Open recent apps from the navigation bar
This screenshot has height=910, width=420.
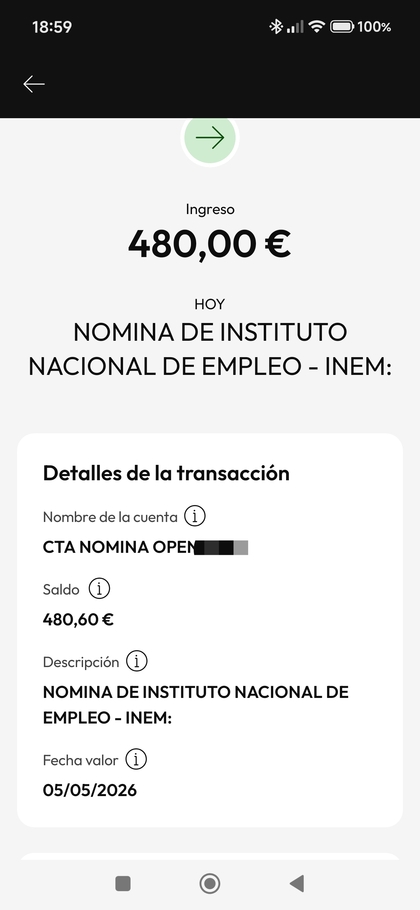pyautogui.click(x=123, y=883)
